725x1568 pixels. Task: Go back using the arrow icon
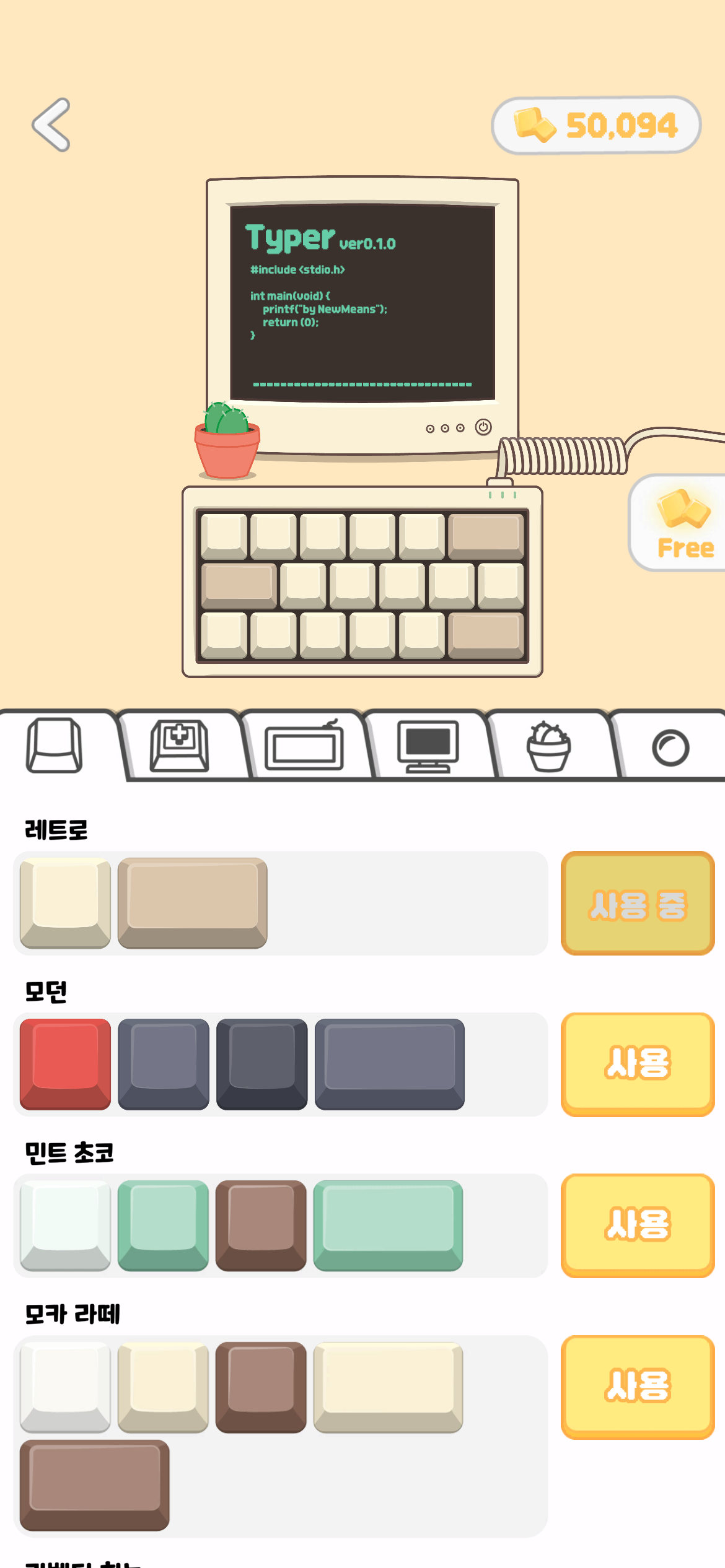pyautogui.click(x=51, y=124)
